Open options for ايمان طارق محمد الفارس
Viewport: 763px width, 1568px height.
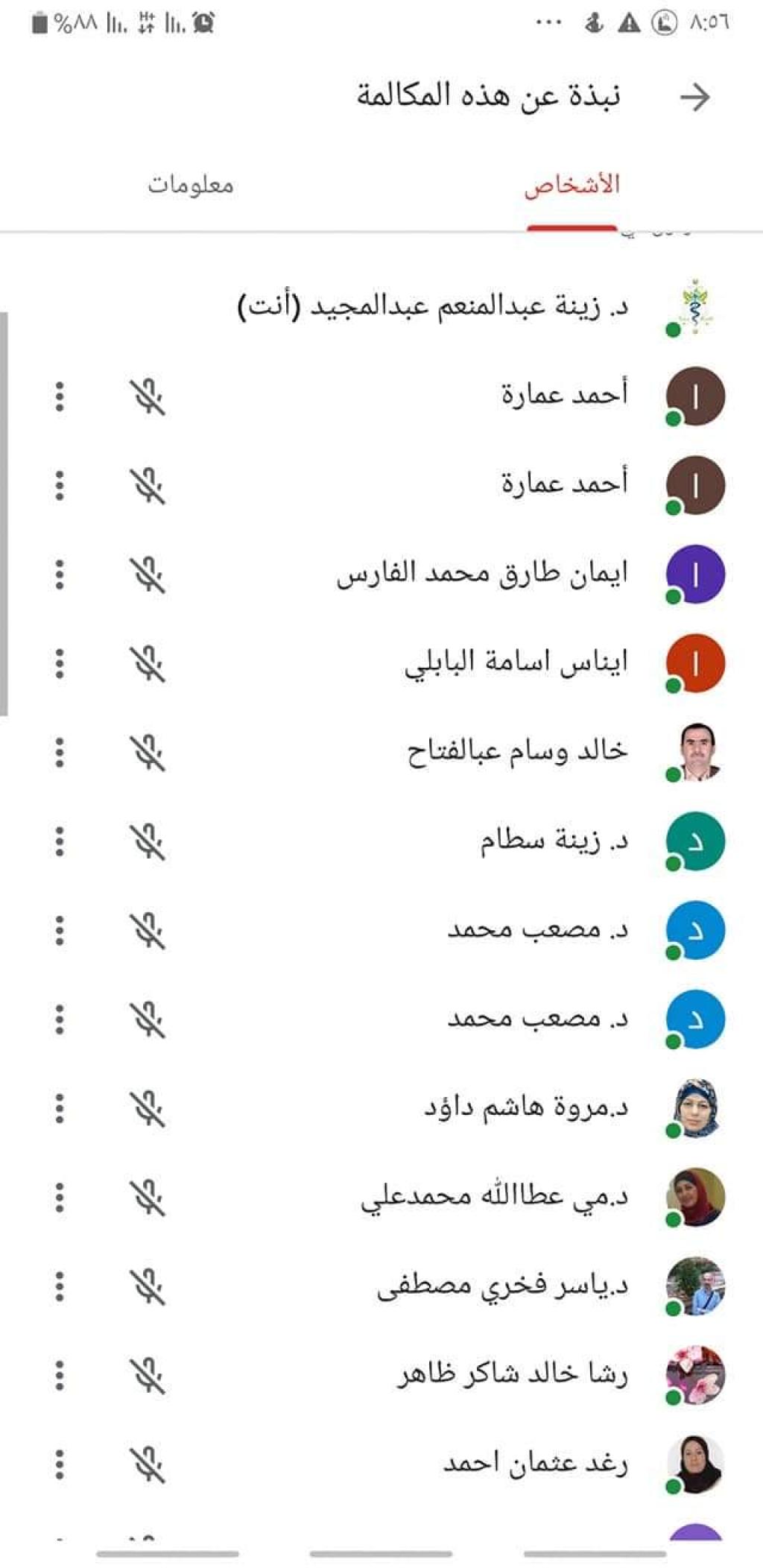point(60,575)
